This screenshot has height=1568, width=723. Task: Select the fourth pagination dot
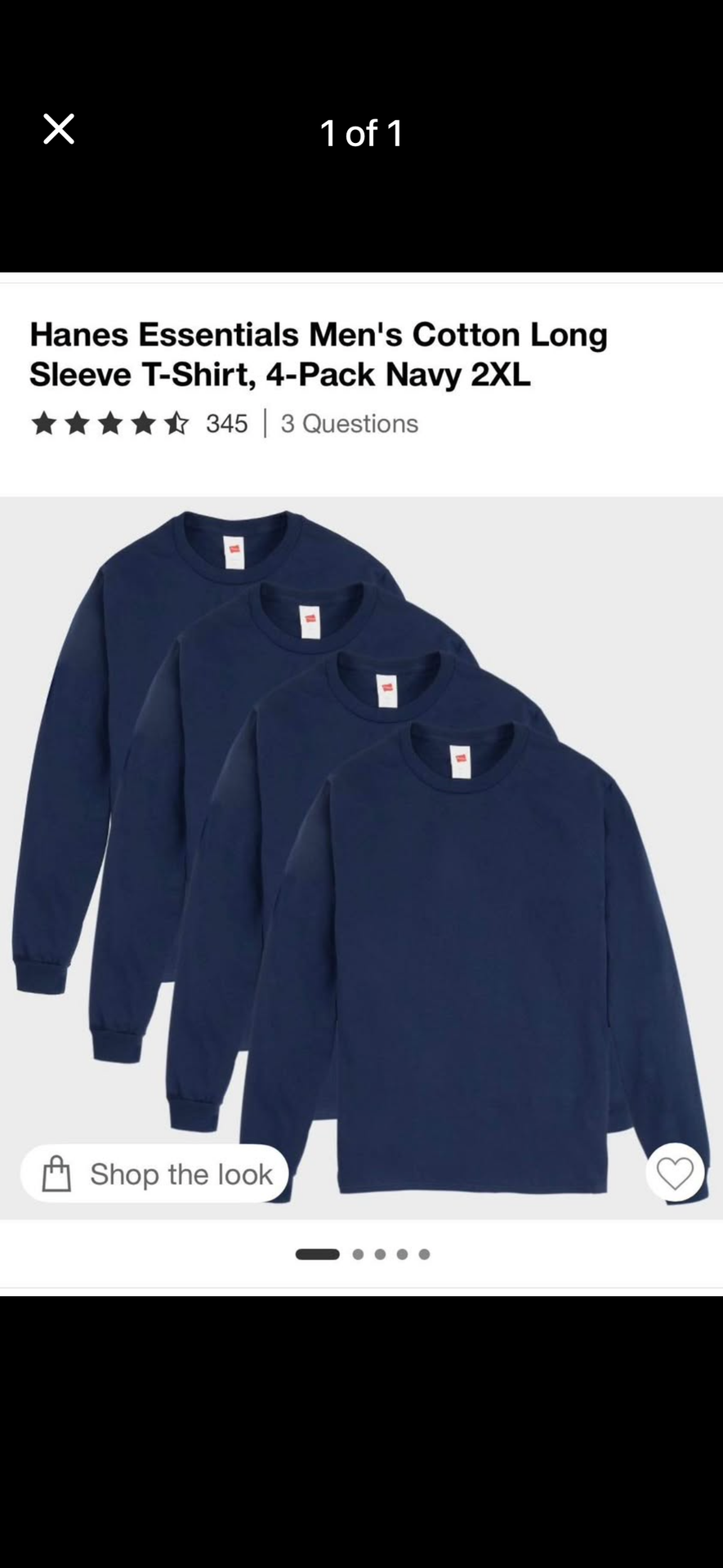tap(402, 1254)
